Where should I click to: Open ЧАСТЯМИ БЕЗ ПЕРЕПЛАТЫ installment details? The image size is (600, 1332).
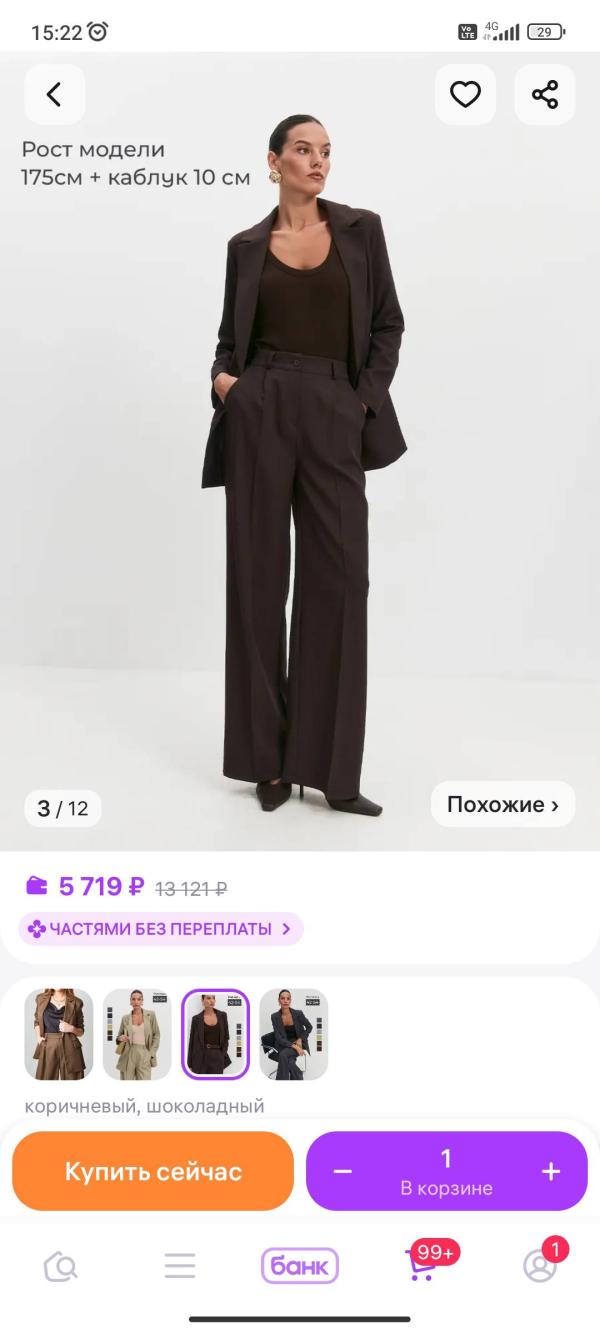point(161,929)
